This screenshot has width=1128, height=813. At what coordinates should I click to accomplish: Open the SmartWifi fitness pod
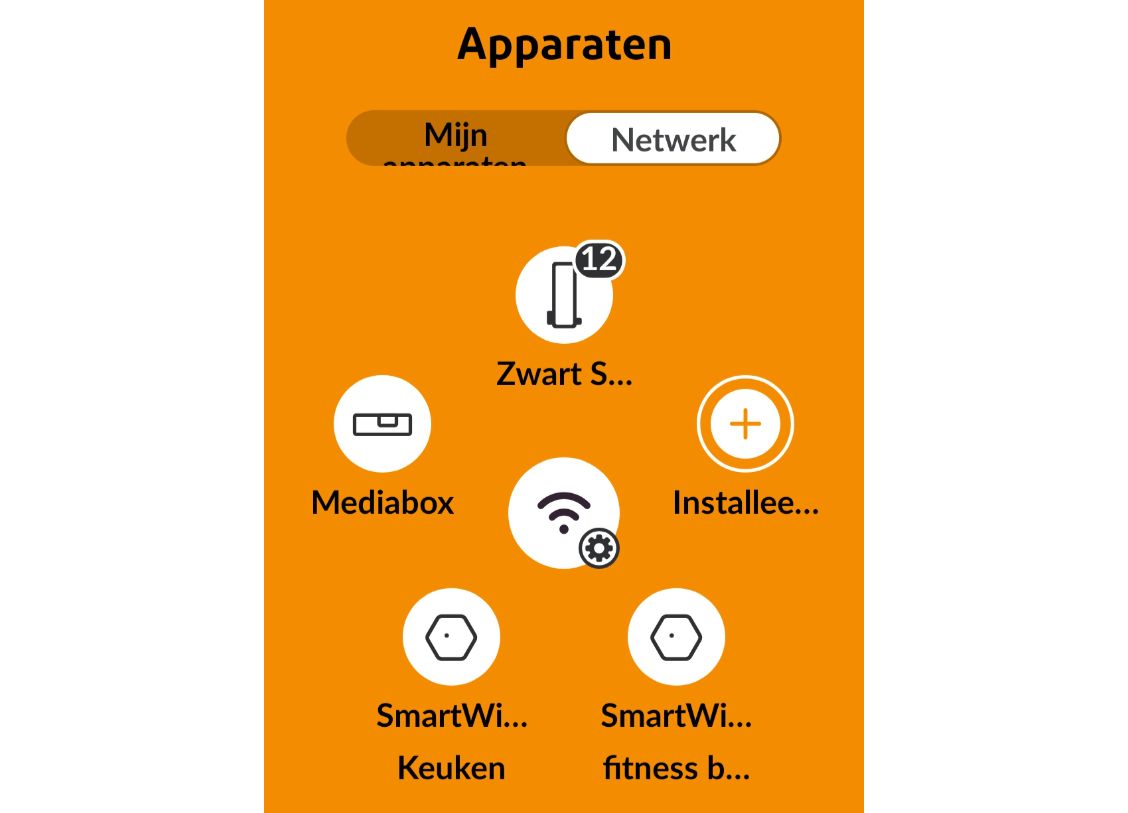[676, 638]
